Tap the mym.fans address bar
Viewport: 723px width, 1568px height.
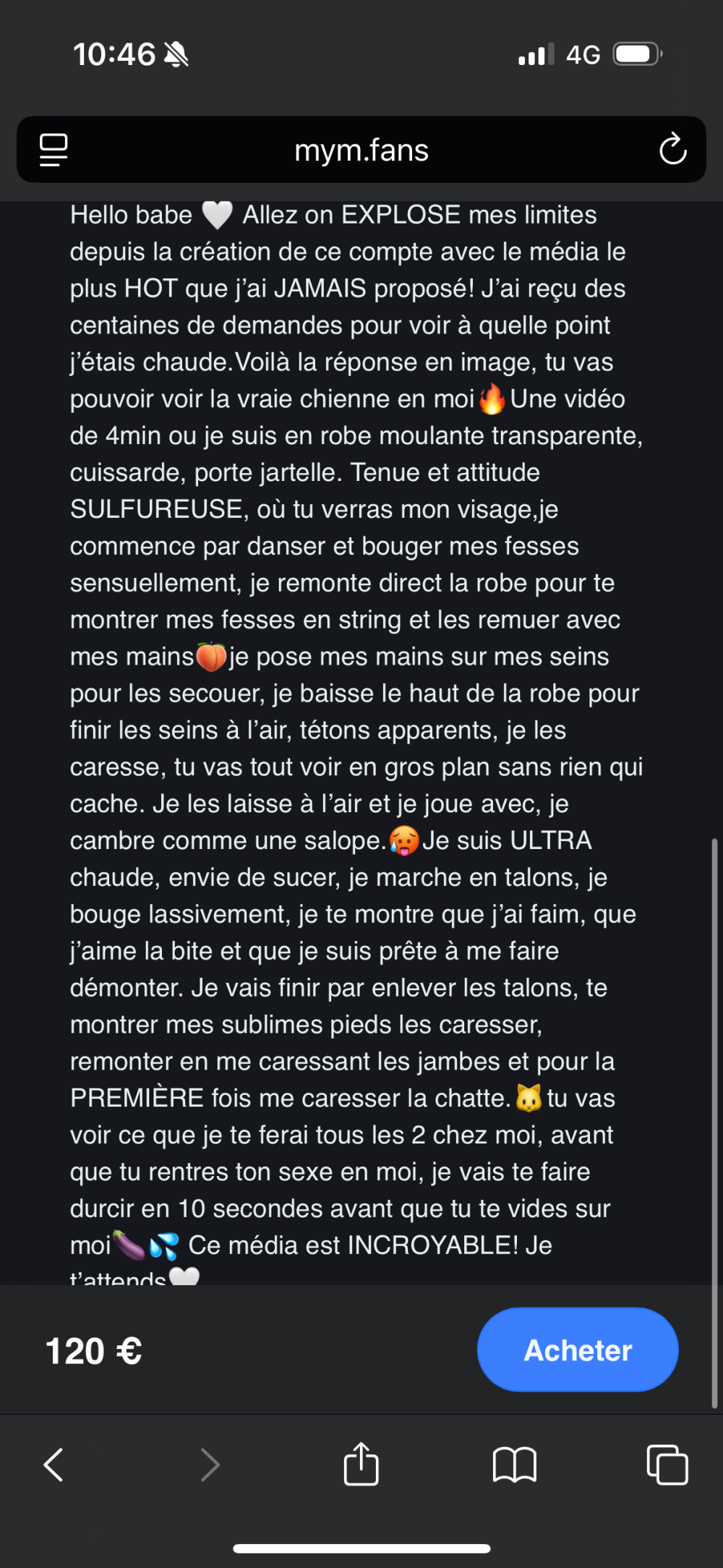pyautogui.click(x=361, y=150)
